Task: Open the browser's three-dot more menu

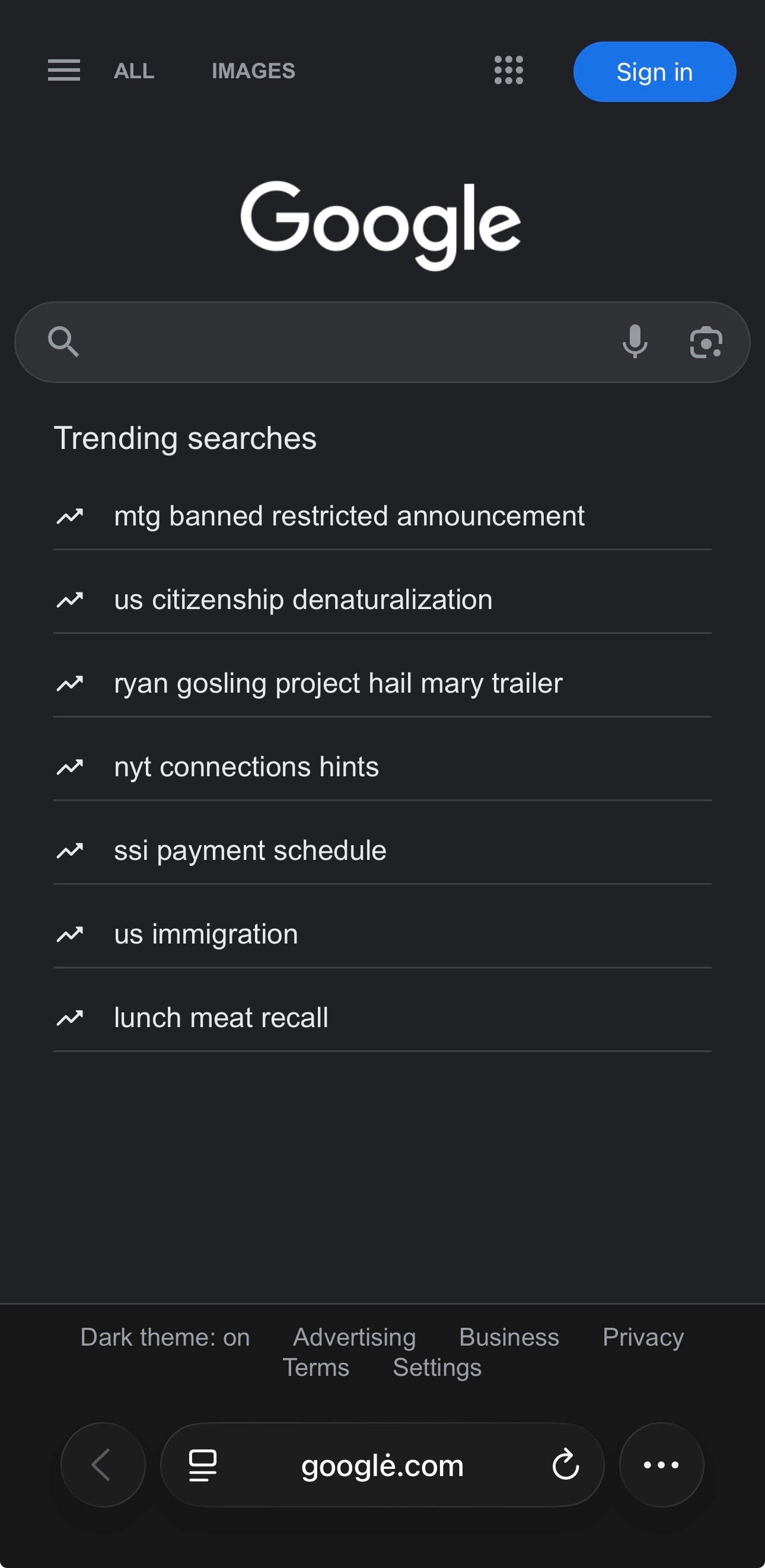Action: pyautogui.click(x=661, y=1465)
